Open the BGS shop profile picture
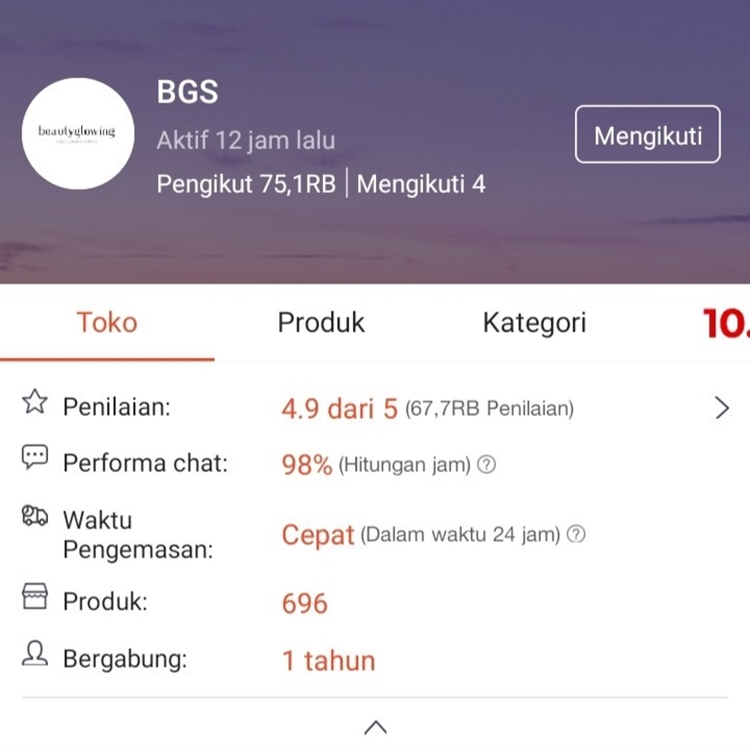The width and height of the screenshot is (750, 750). pos(78,133)
